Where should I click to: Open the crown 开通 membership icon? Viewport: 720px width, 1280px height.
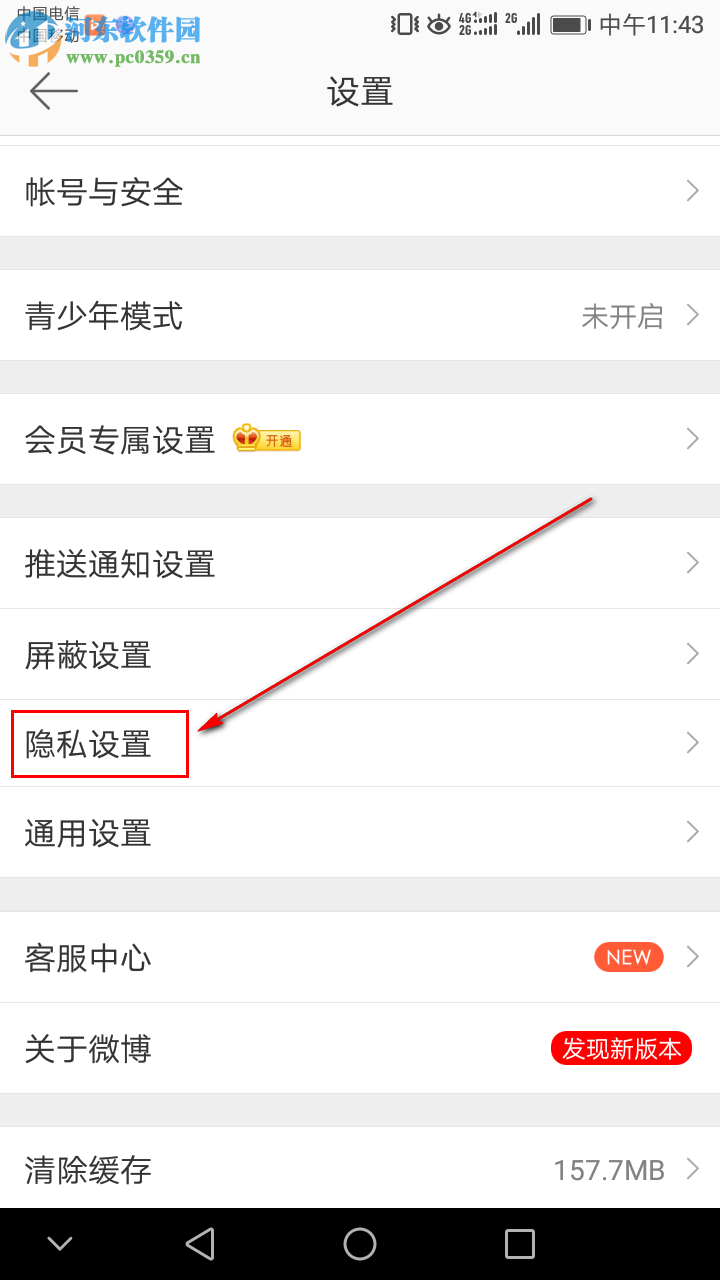click(265, 439)
